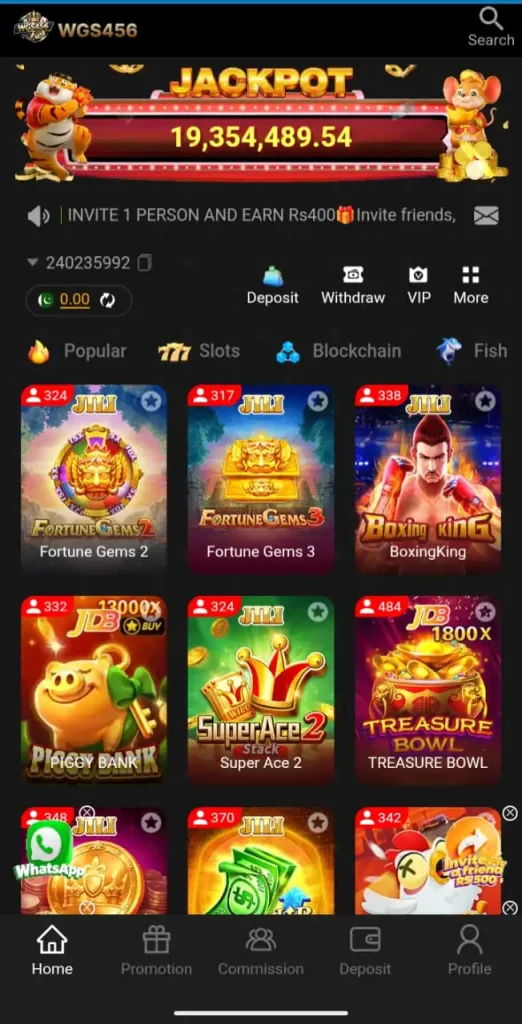Launch the PIGGY BANK game
The height and width of the screenshot is (1024, 522).
94,690
